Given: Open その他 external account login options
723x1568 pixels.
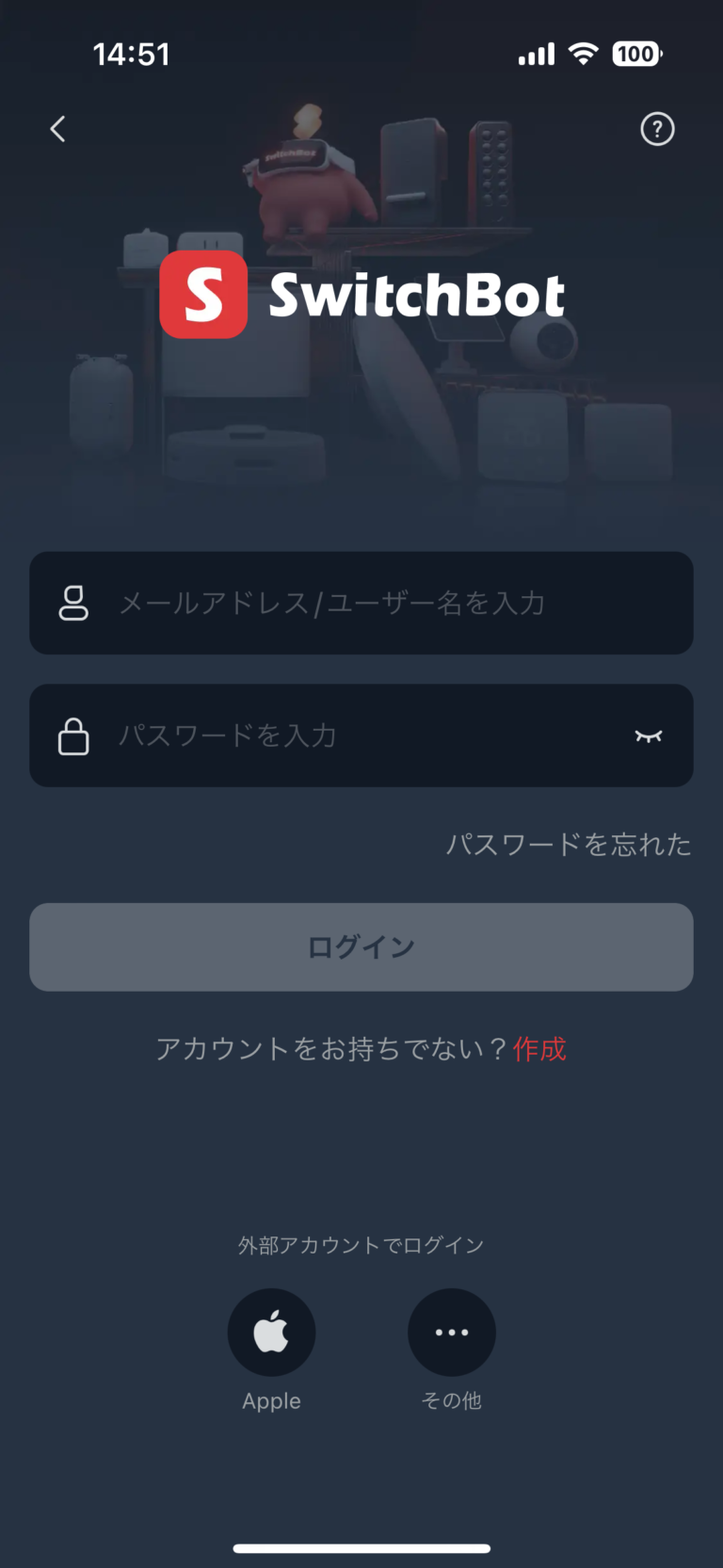Looking at the screenshot, I should [x=451, y=1331].
